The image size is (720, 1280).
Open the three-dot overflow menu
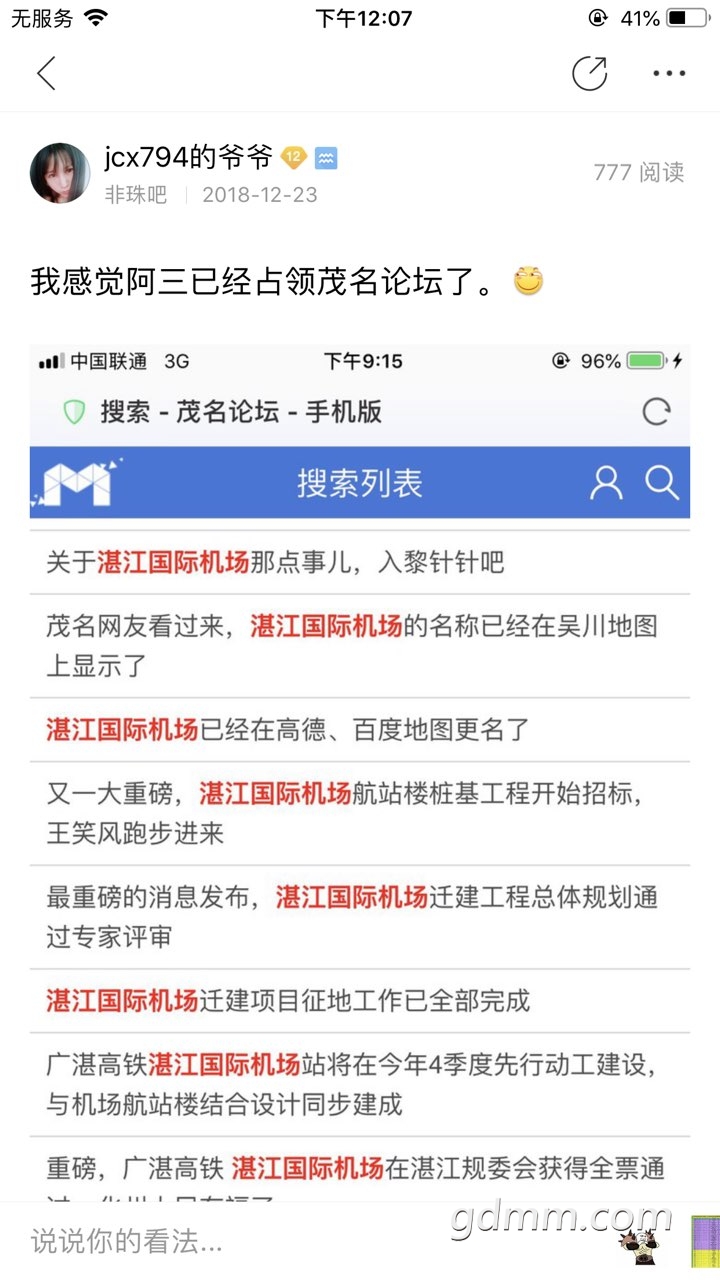pos(669,73)
